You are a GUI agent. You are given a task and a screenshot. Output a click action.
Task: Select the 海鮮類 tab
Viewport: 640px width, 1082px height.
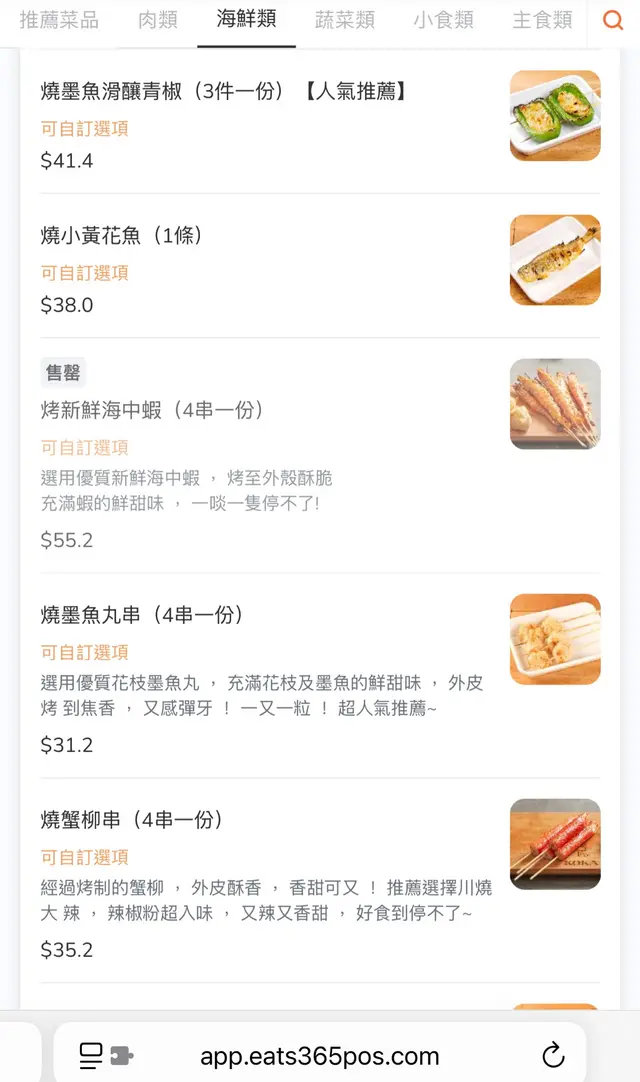point(246,19)
